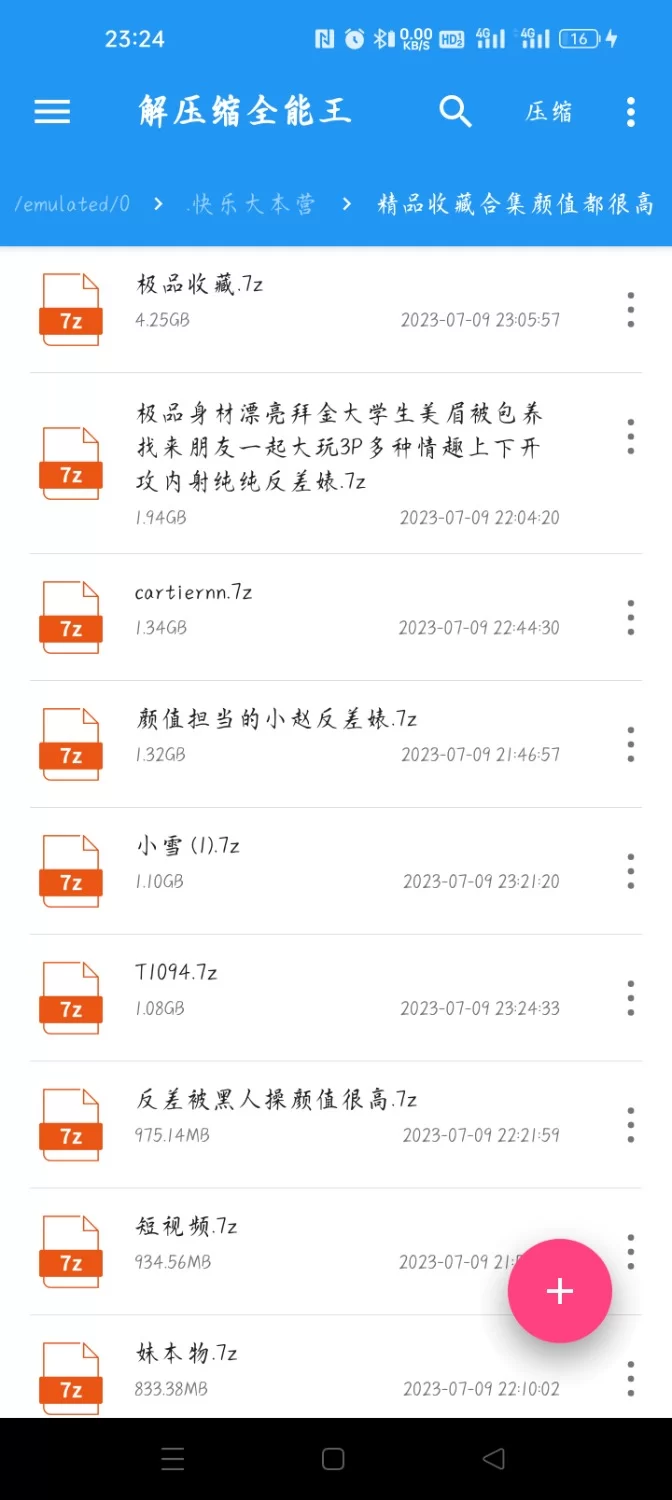Tap the 压缩 button in the app bar
Image resolution: width=672 pixels, height=1500 pixels.
click(549, 112)
